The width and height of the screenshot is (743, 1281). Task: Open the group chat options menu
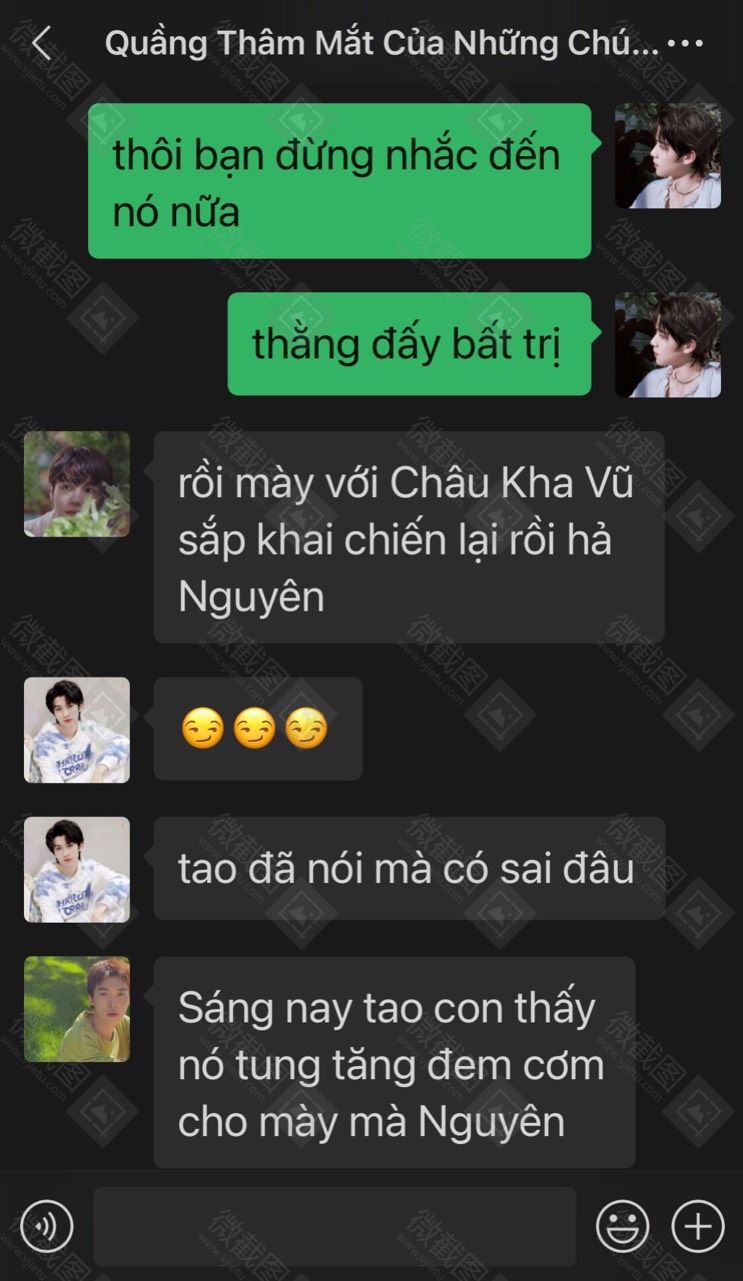point(685,44)
